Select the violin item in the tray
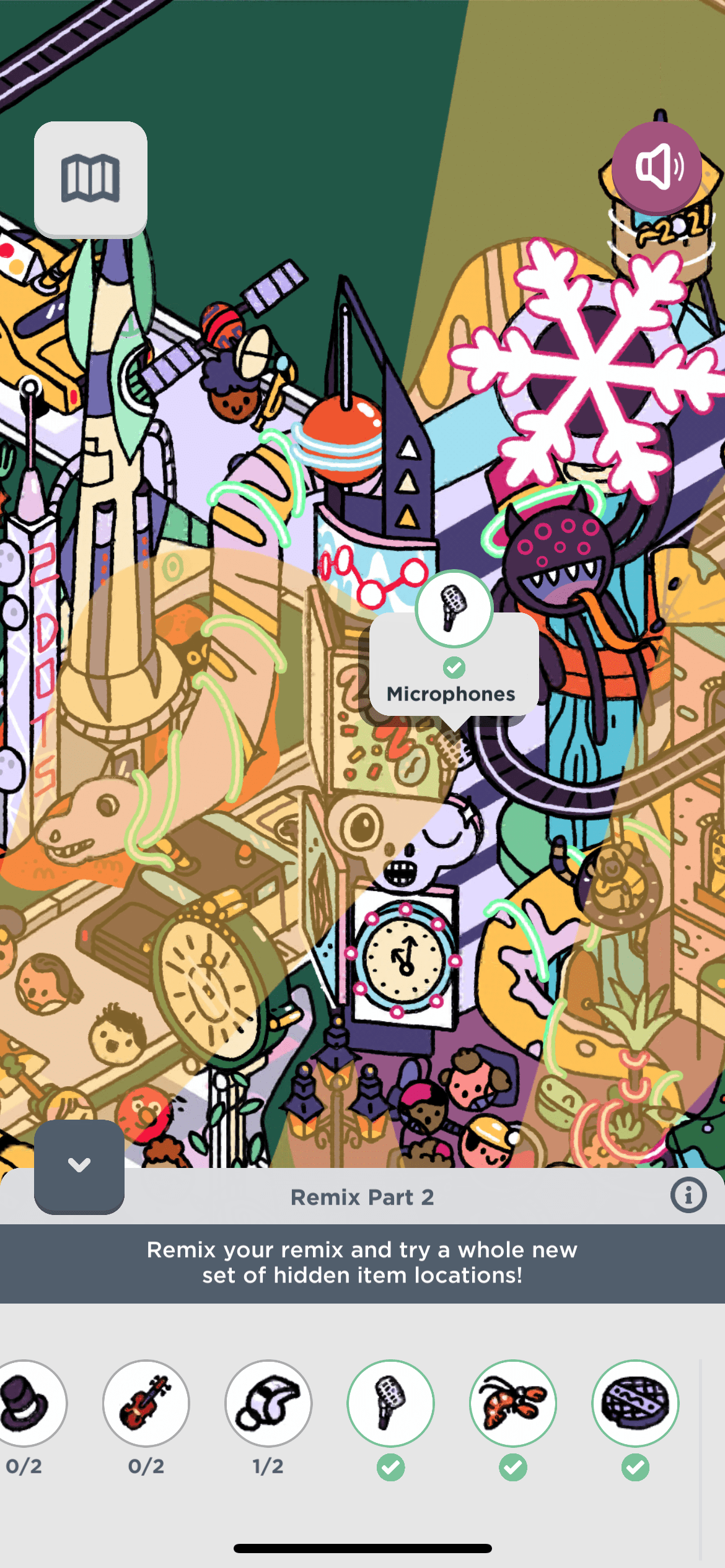 pos(146,1403)
